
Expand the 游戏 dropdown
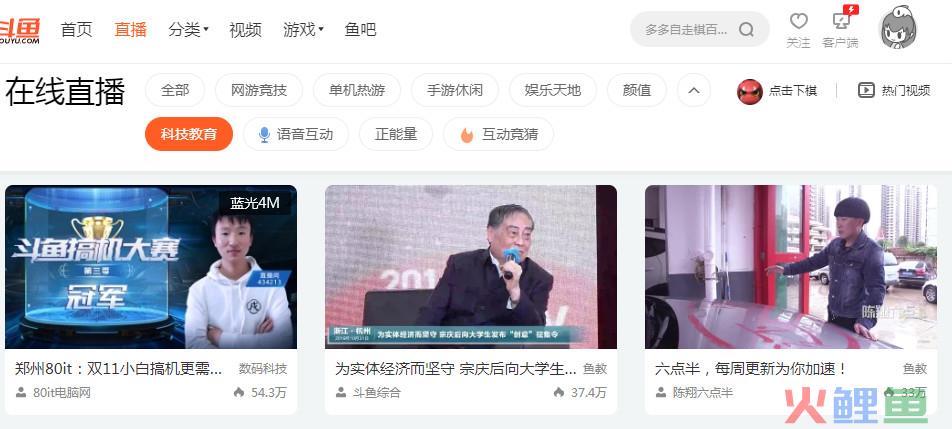[303, 30]
